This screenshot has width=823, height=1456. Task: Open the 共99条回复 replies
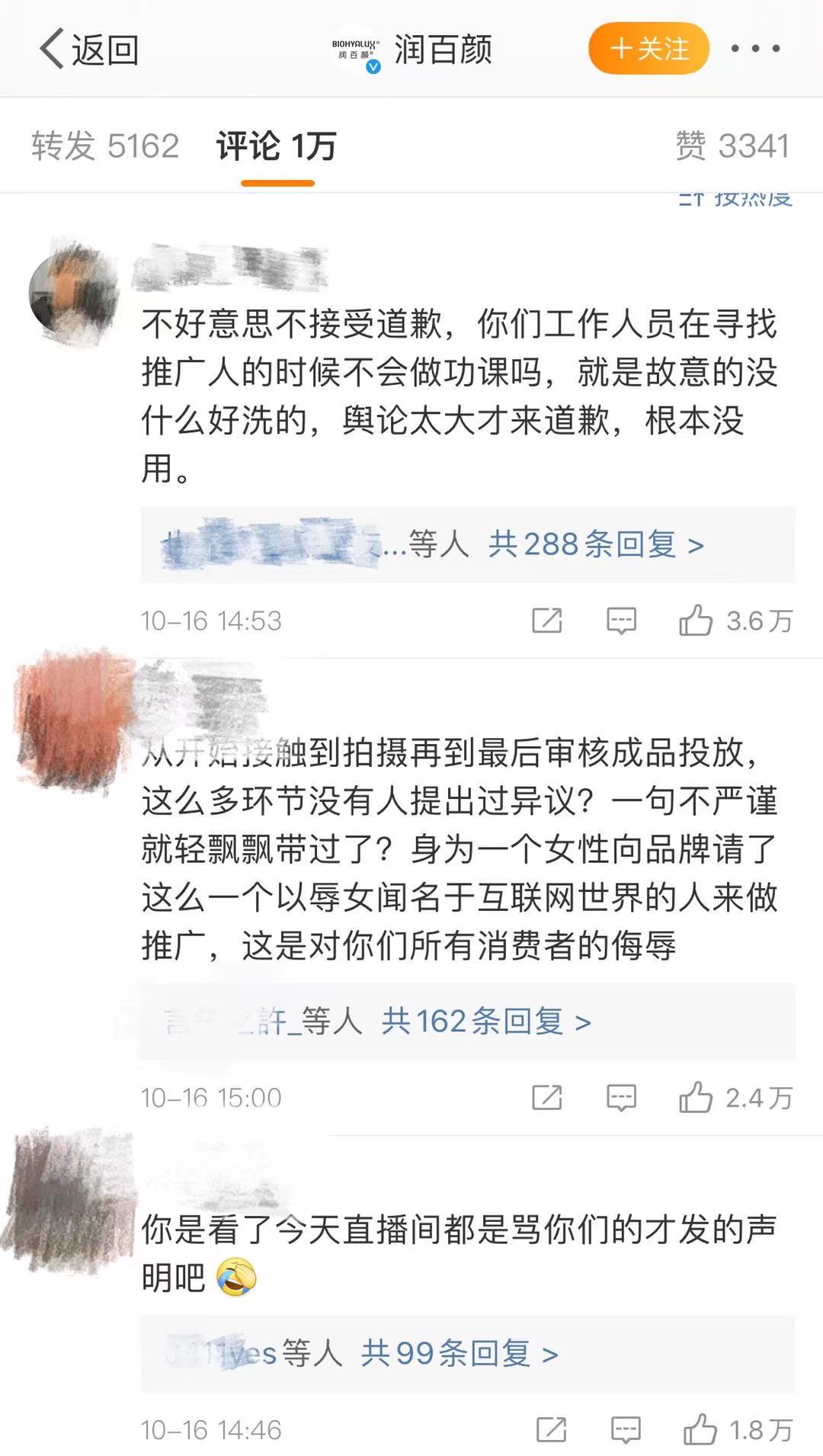459,1354
